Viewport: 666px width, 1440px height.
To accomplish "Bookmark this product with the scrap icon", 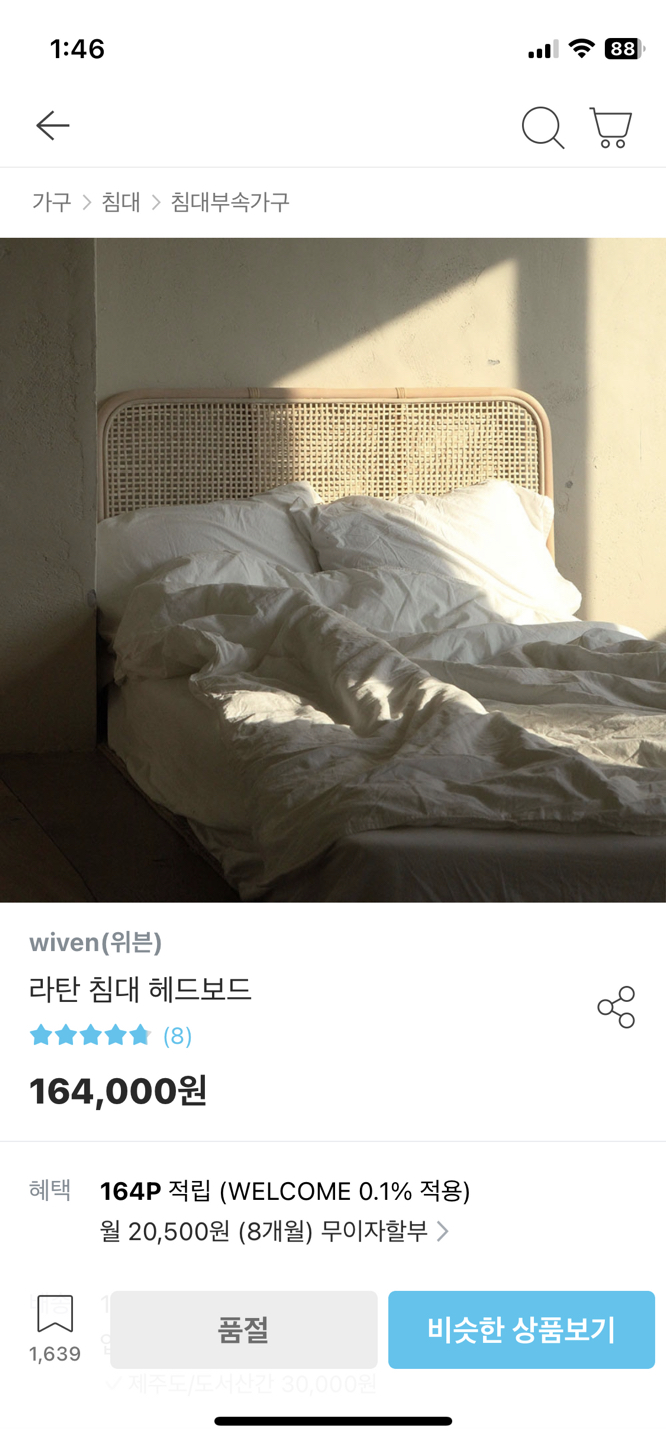I will point(55,1315).
